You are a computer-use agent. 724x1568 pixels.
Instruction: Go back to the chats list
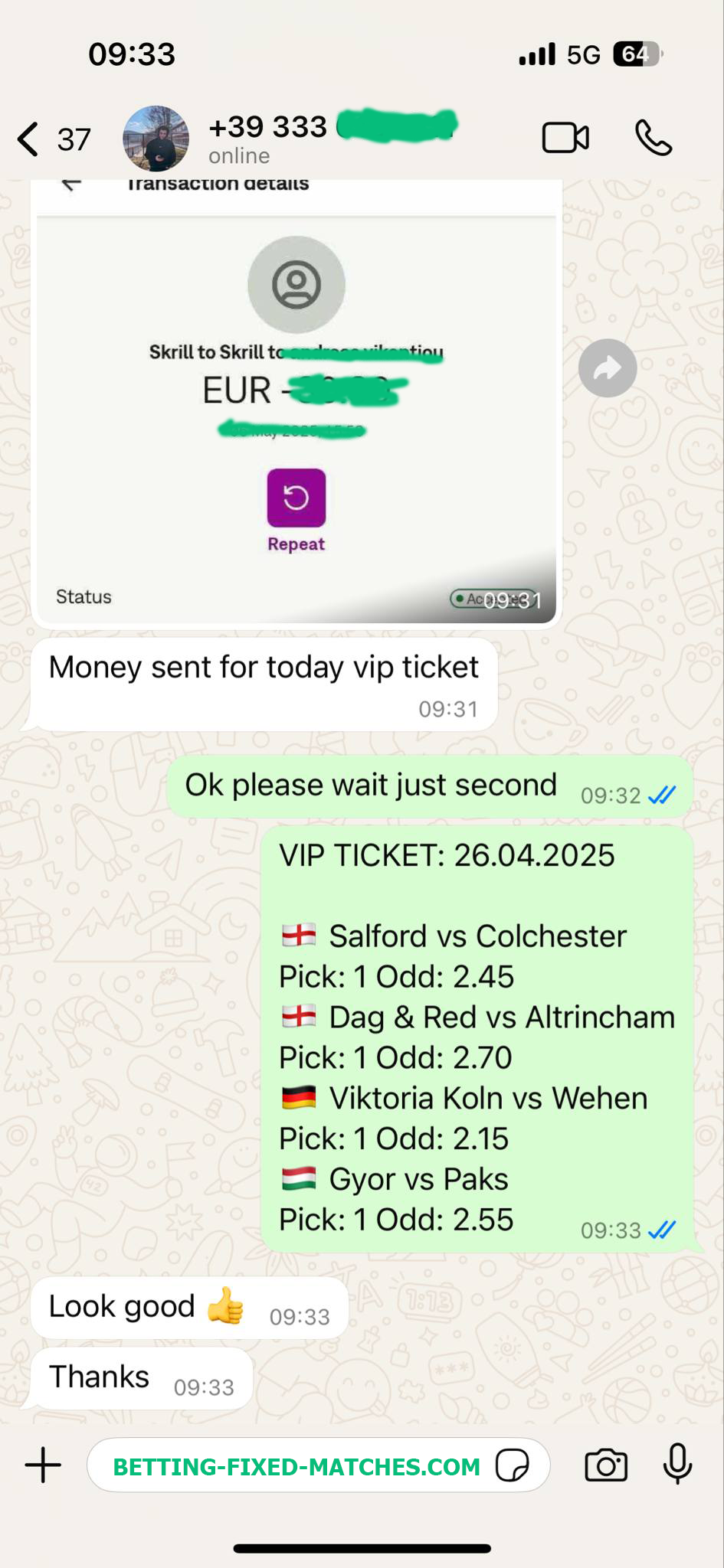(31, 139)
